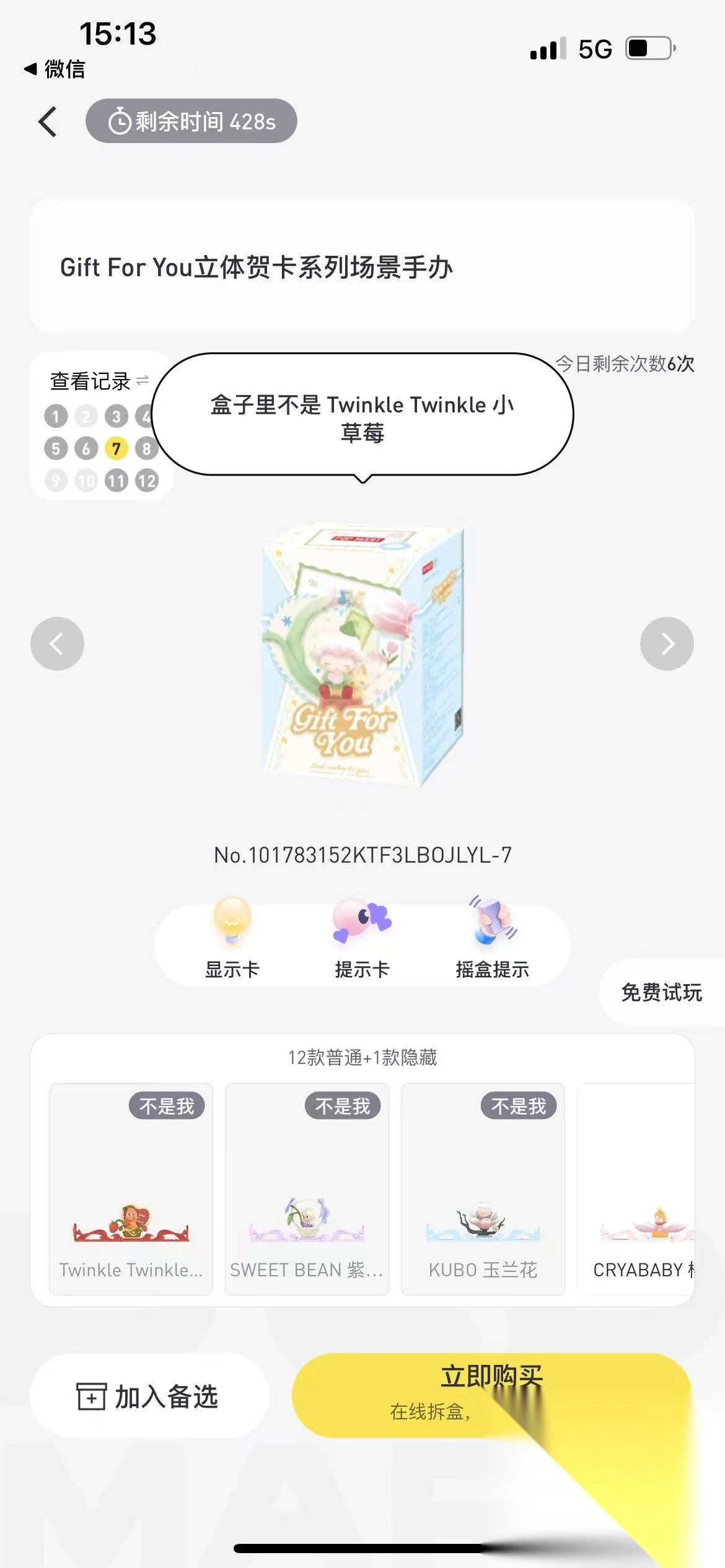Go back using the top-left arrow
The width and height of the screenshot is (725, 1568).
coord(48,121)
